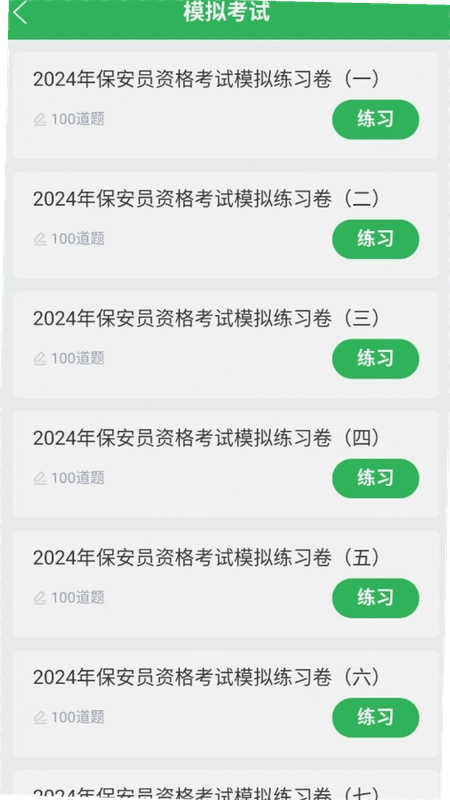Start 练习 for 模拟练习卷（三）

[376, 358]
